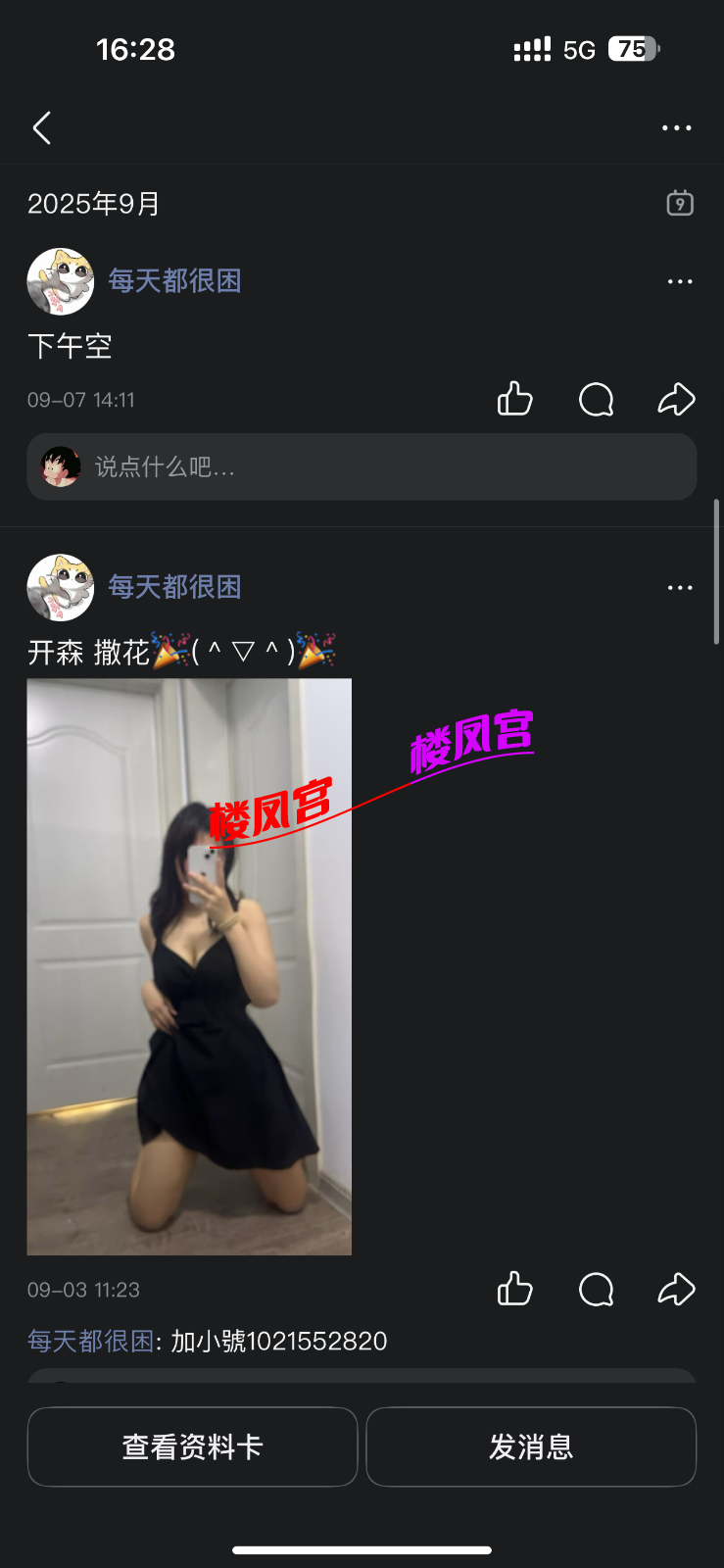
Task: Share the 09-03 11:23 post
Action: pos(676,1289)
